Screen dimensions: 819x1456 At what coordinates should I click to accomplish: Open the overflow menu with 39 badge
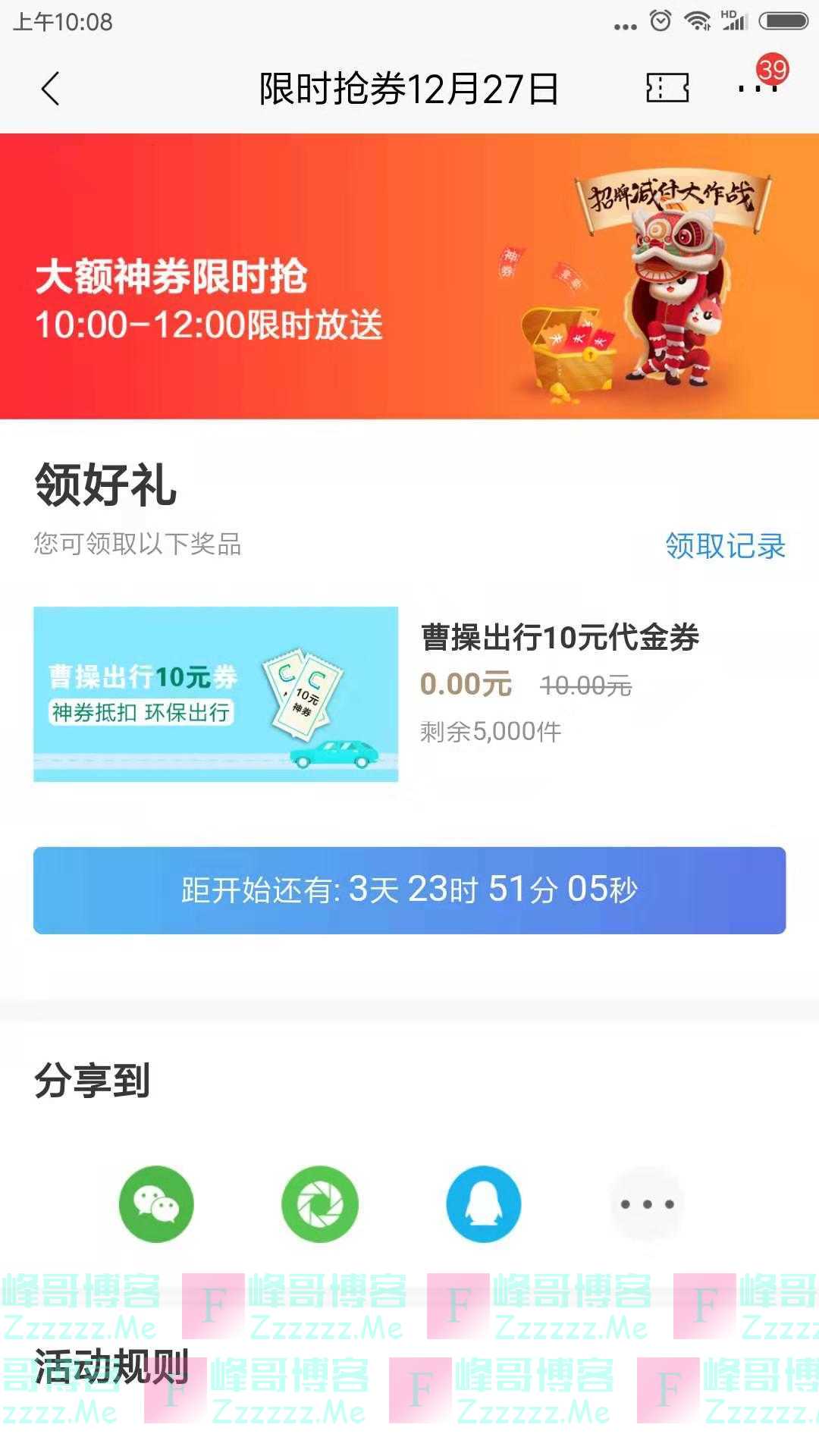(x=758, y=88)
